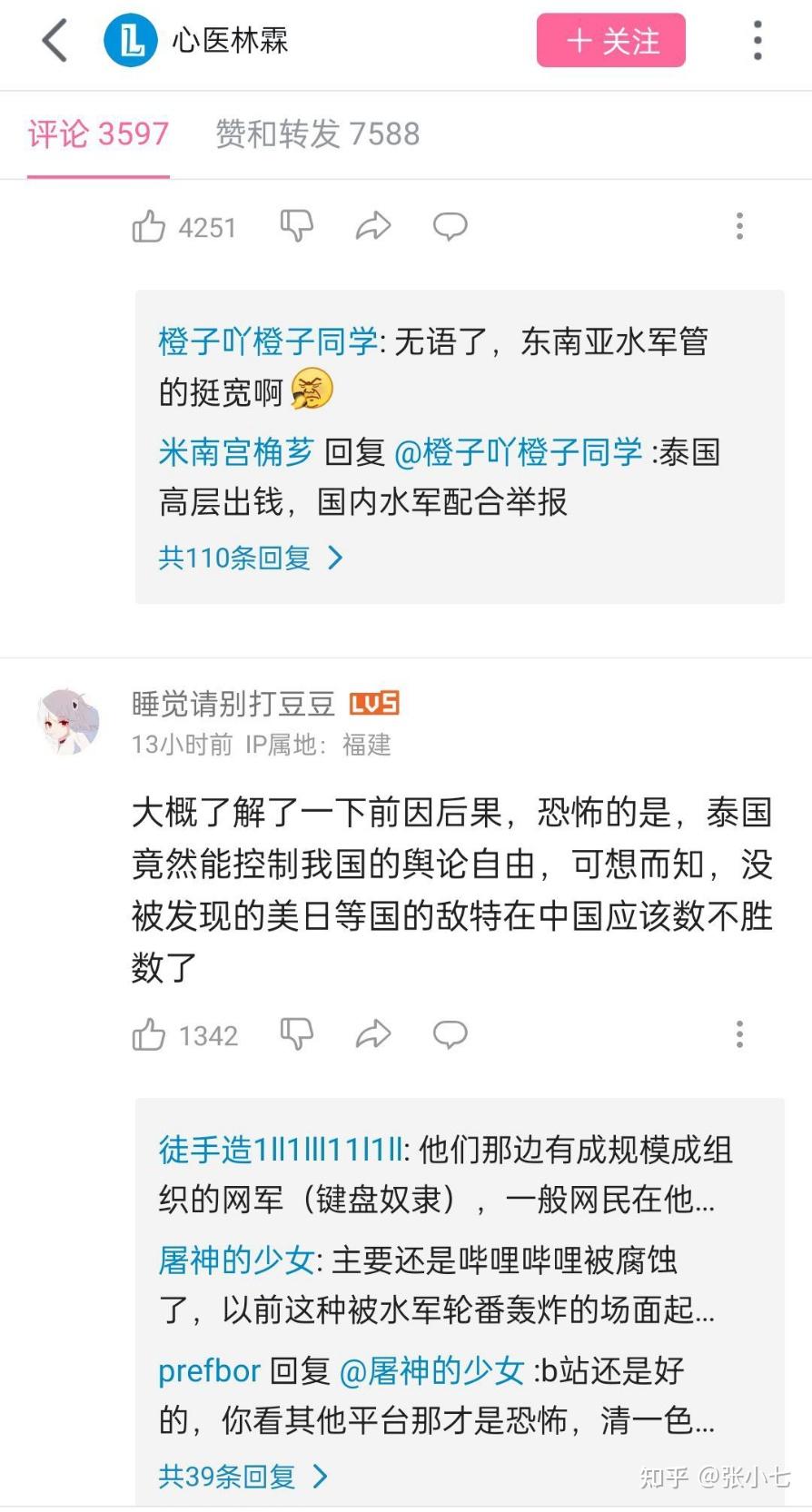This screenshot has width=812, height=1512.
Task: Dislike the comment with 4251 likes
Action: [x=297, y=226]
